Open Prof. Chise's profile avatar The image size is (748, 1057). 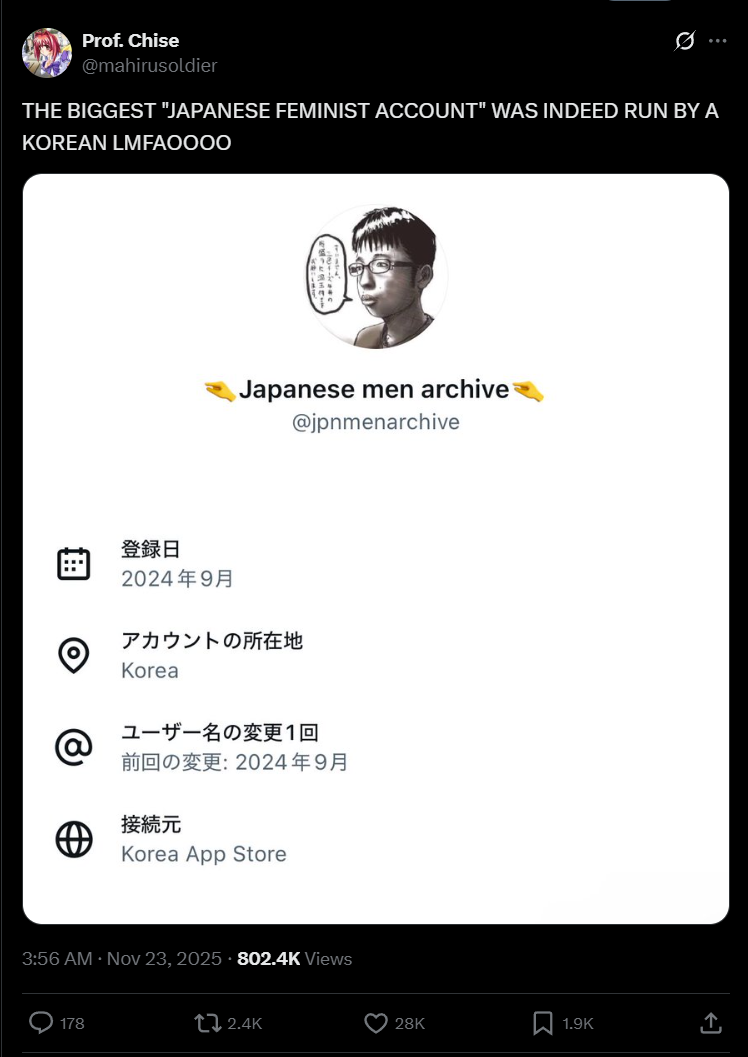click(47, 53)
